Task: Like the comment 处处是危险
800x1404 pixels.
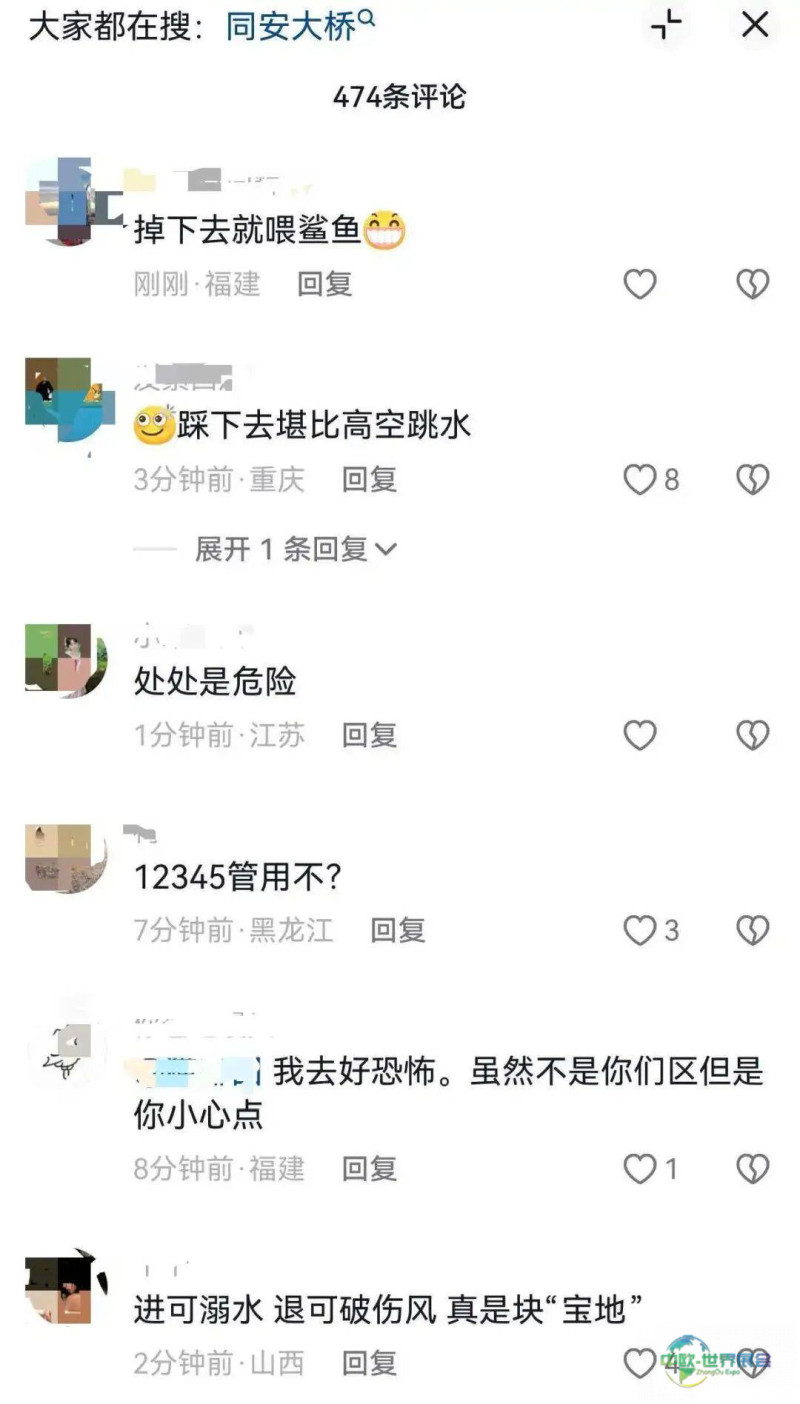Action: click(x=640, y=736)
